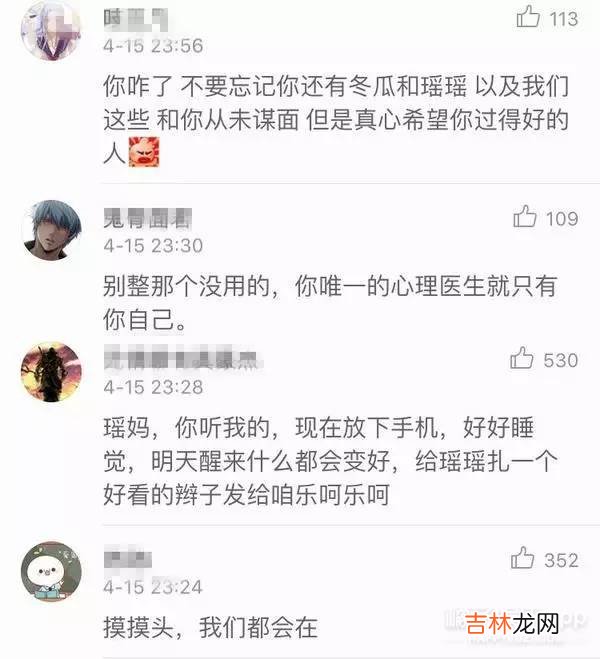Viewport: 600px width, 659px height.
Task: Open the comment starting with 你咋了
Action: pyautogui.click(x=340, y=121)
